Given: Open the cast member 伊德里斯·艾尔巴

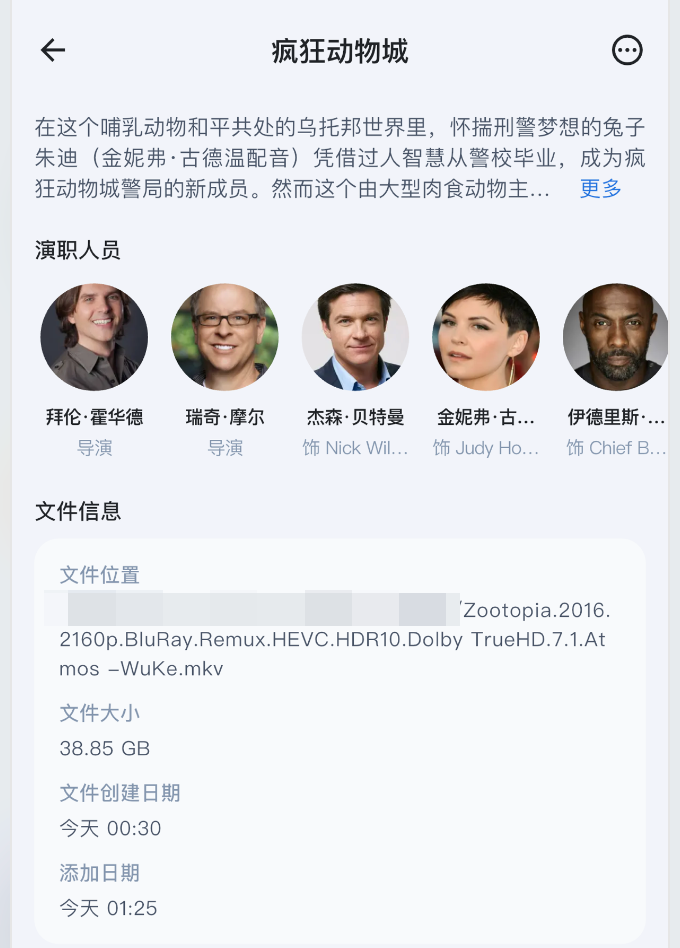Looking at the screenshot, I should click(x=615, y=337).
